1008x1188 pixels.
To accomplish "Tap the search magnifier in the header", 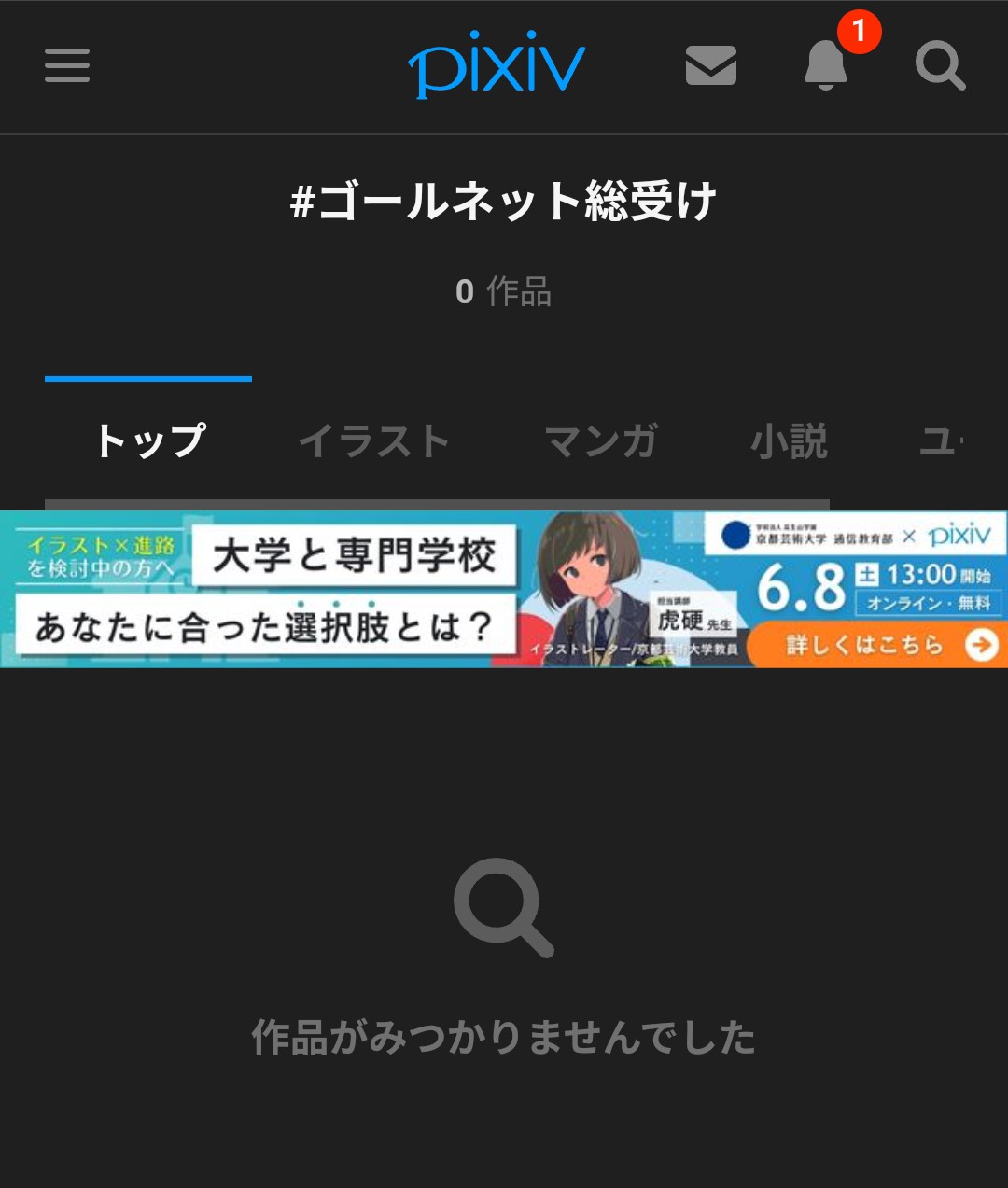I will point(939,65).
